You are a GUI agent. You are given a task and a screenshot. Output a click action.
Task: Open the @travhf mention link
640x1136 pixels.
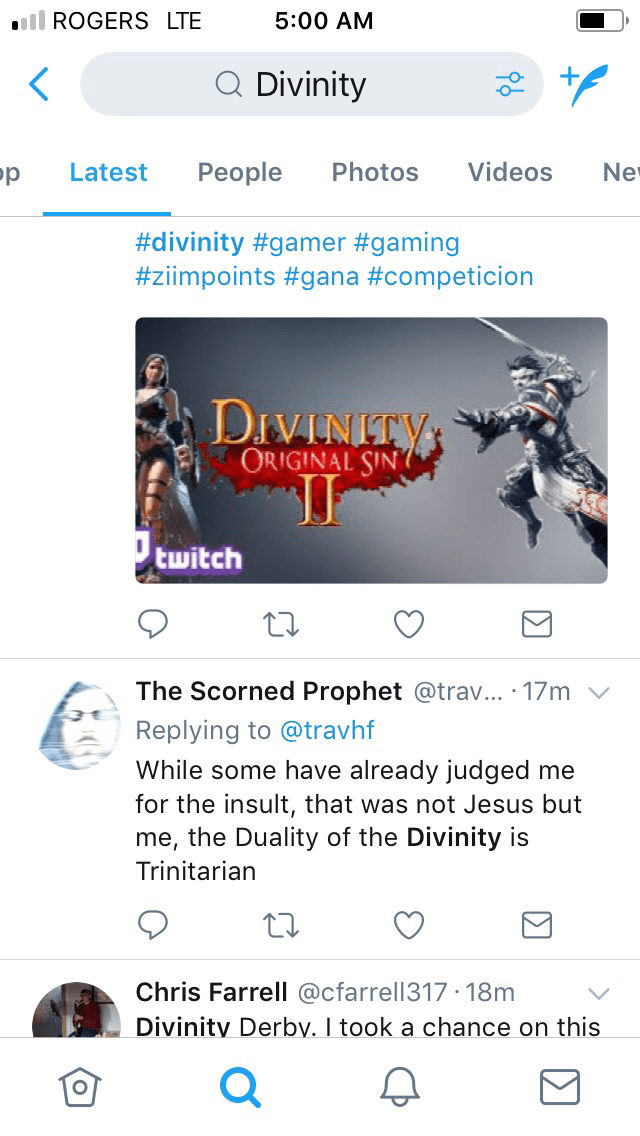327,730
